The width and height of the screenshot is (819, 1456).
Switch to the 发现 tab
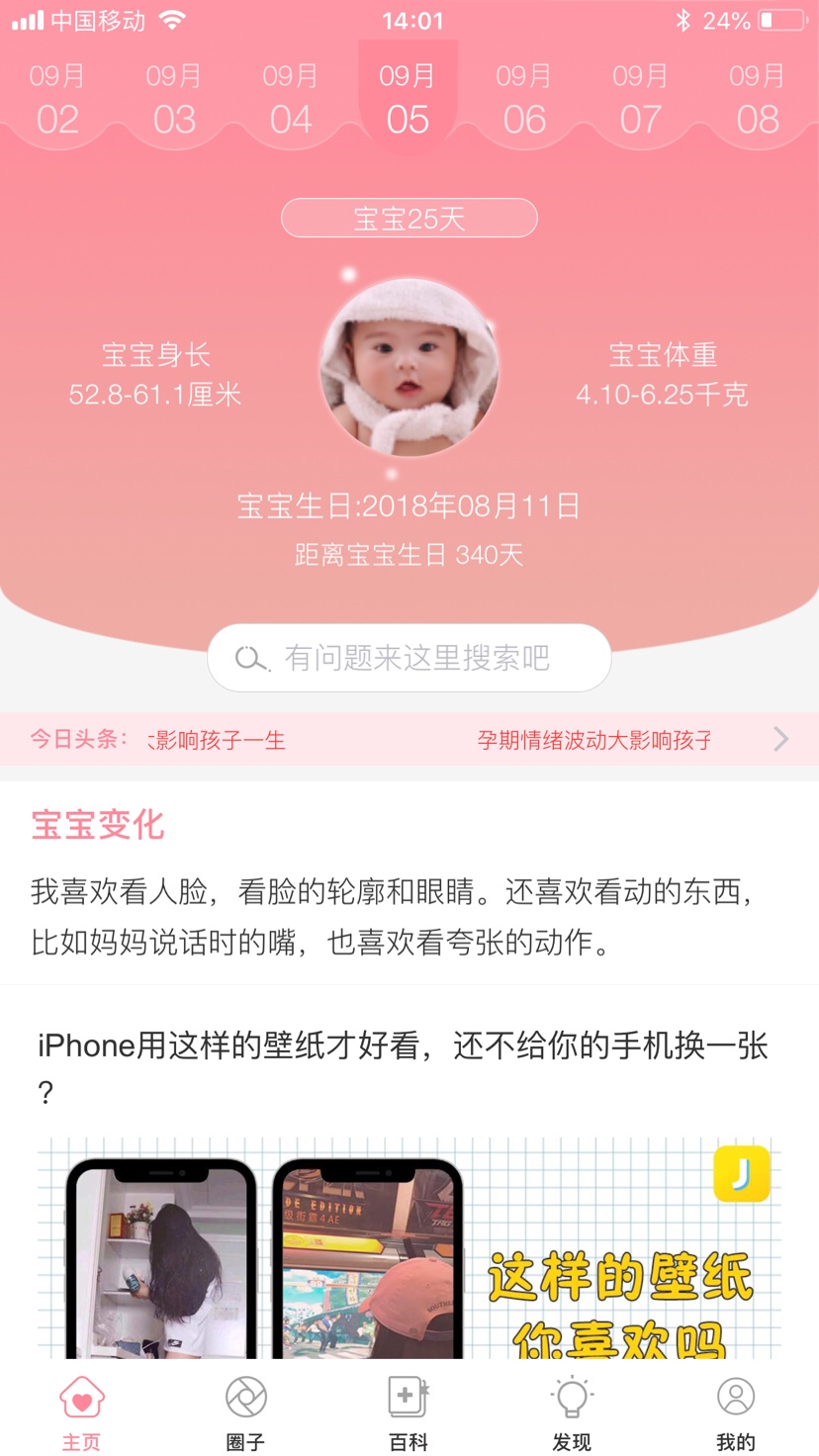coord(572,1412)
